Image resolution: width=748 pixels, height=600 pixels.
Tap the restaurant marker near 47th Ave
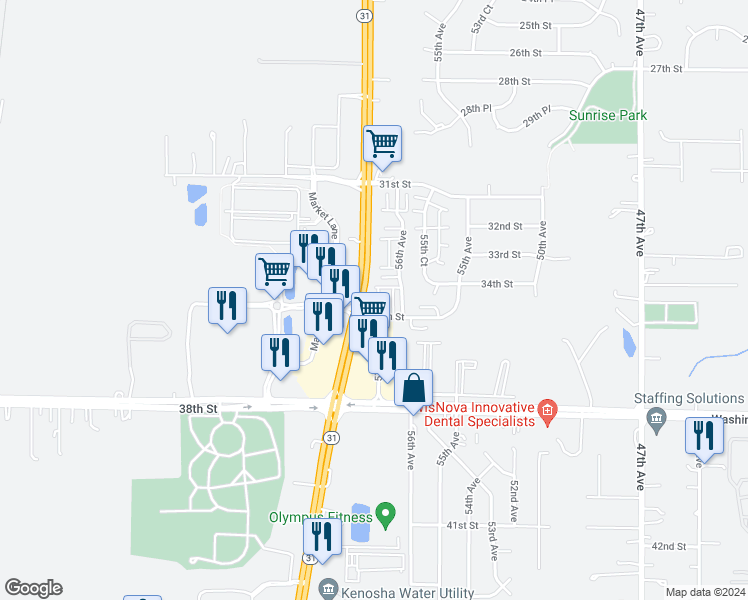click(x=704, y=439)
